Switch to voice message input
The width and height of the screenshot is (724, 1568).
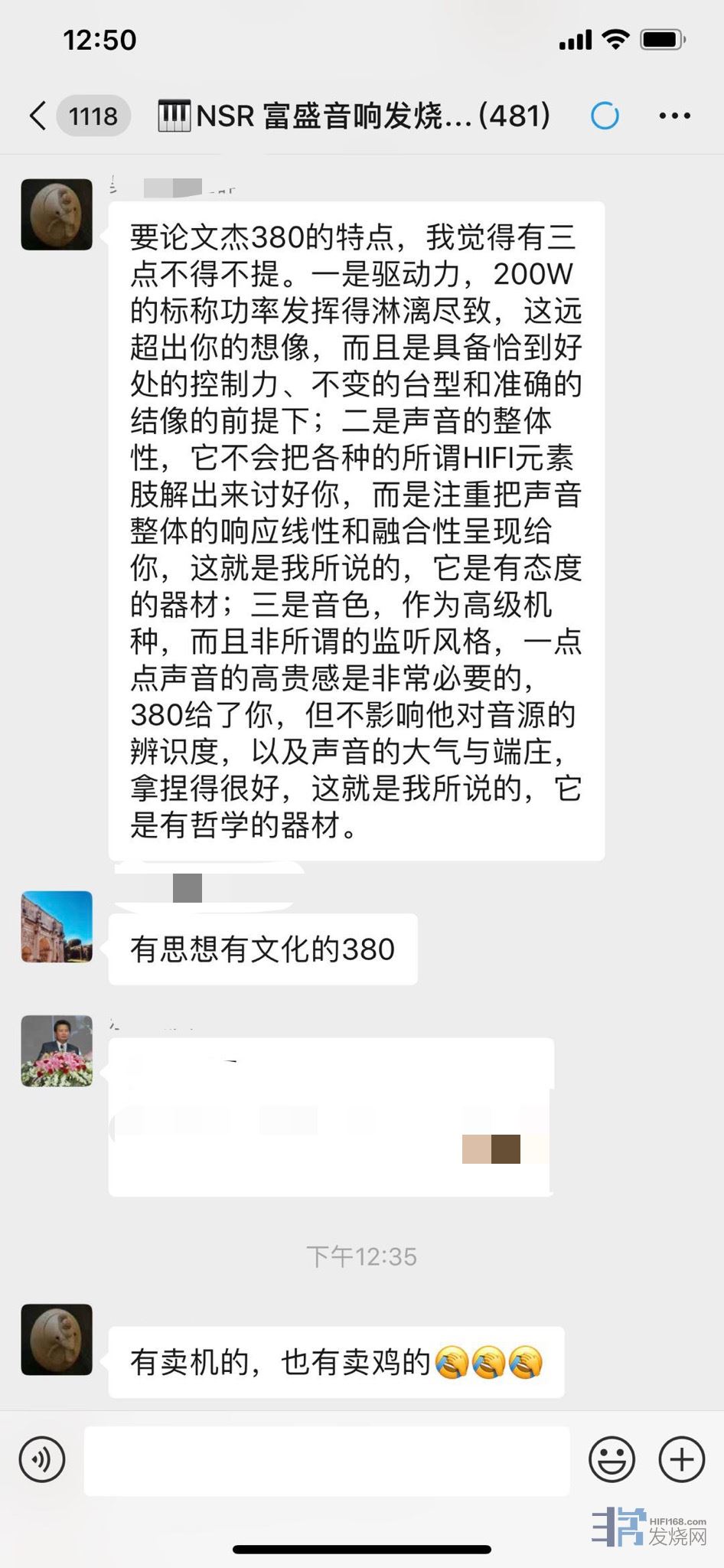[42, 1459]
